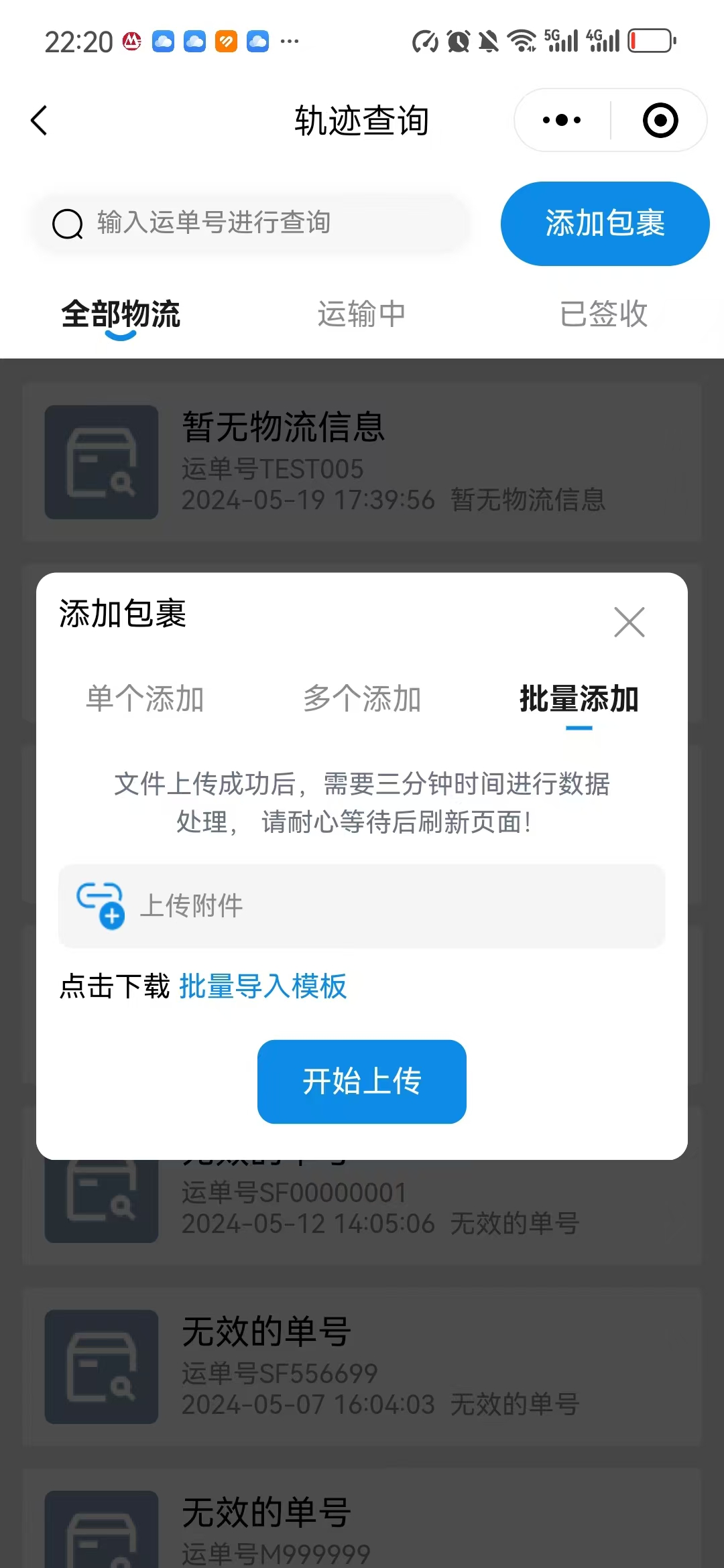Switch to 单个添加 tab

[x=145, y=699]
